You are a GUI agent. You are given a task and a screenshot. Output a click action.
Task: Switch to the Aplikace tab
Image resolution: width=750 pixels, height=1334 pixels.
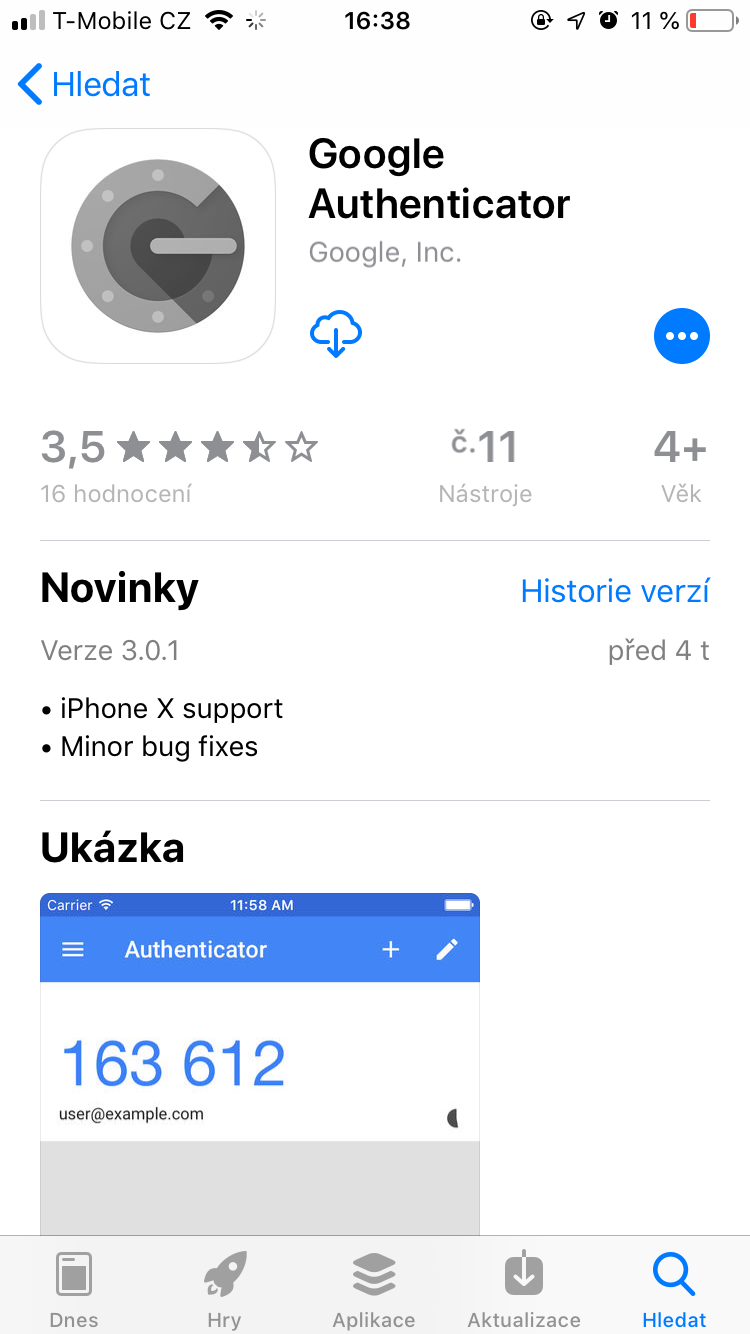tap(374, 1290)
